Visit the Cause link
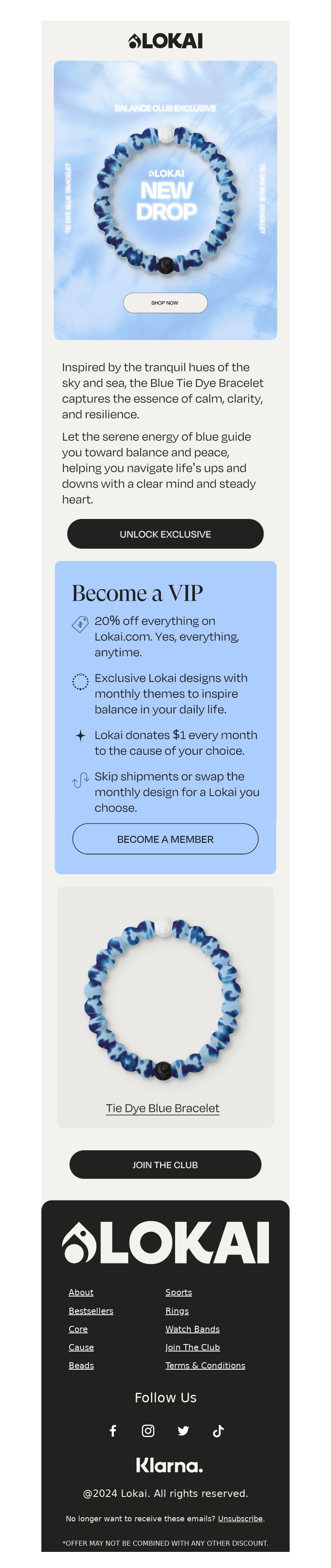 81,1347
